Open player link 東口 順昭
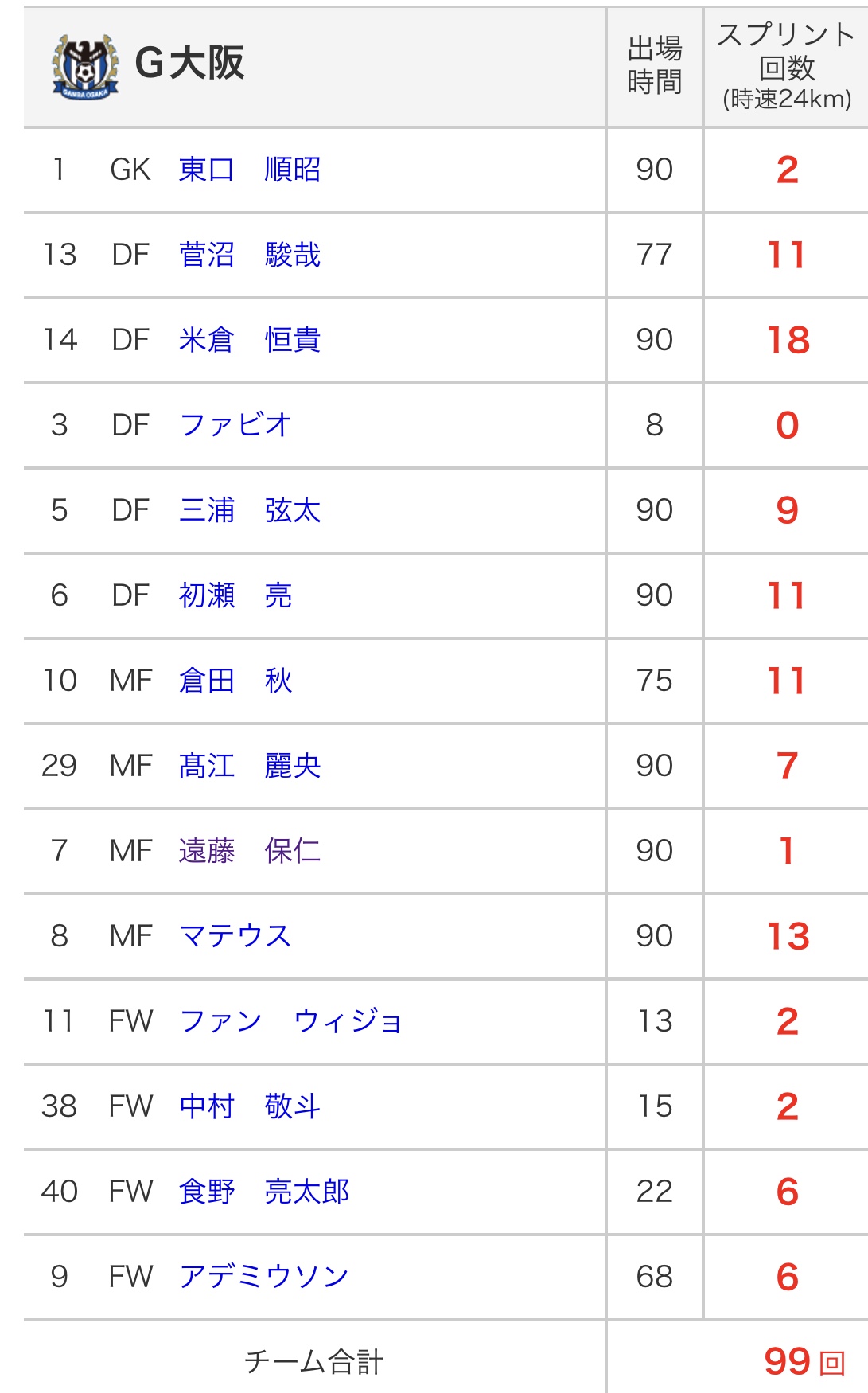Screen dimensions: 868x1393 (x=249, y=170)
